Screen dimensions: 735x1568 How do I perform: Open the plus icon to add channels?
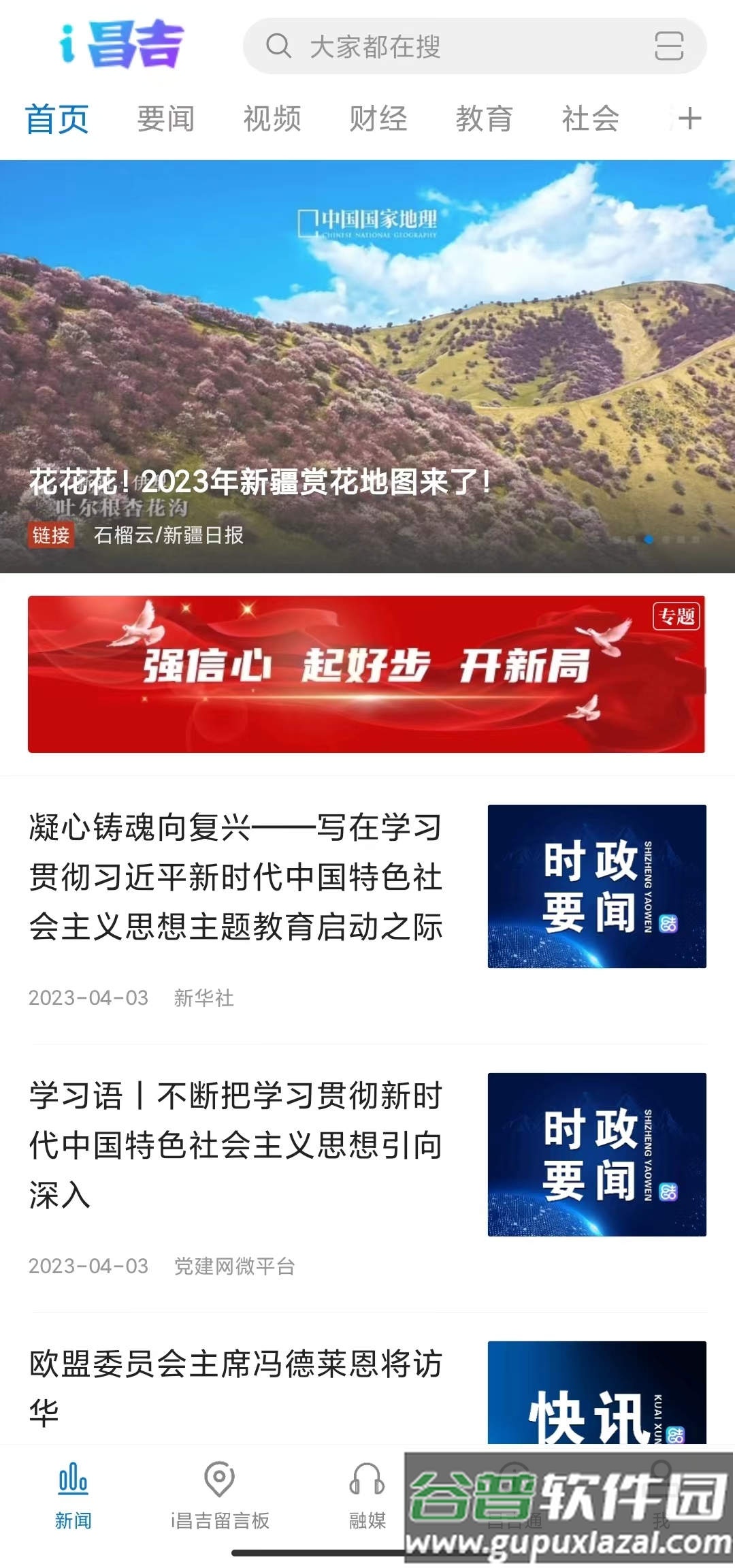(x=689, y=118)
